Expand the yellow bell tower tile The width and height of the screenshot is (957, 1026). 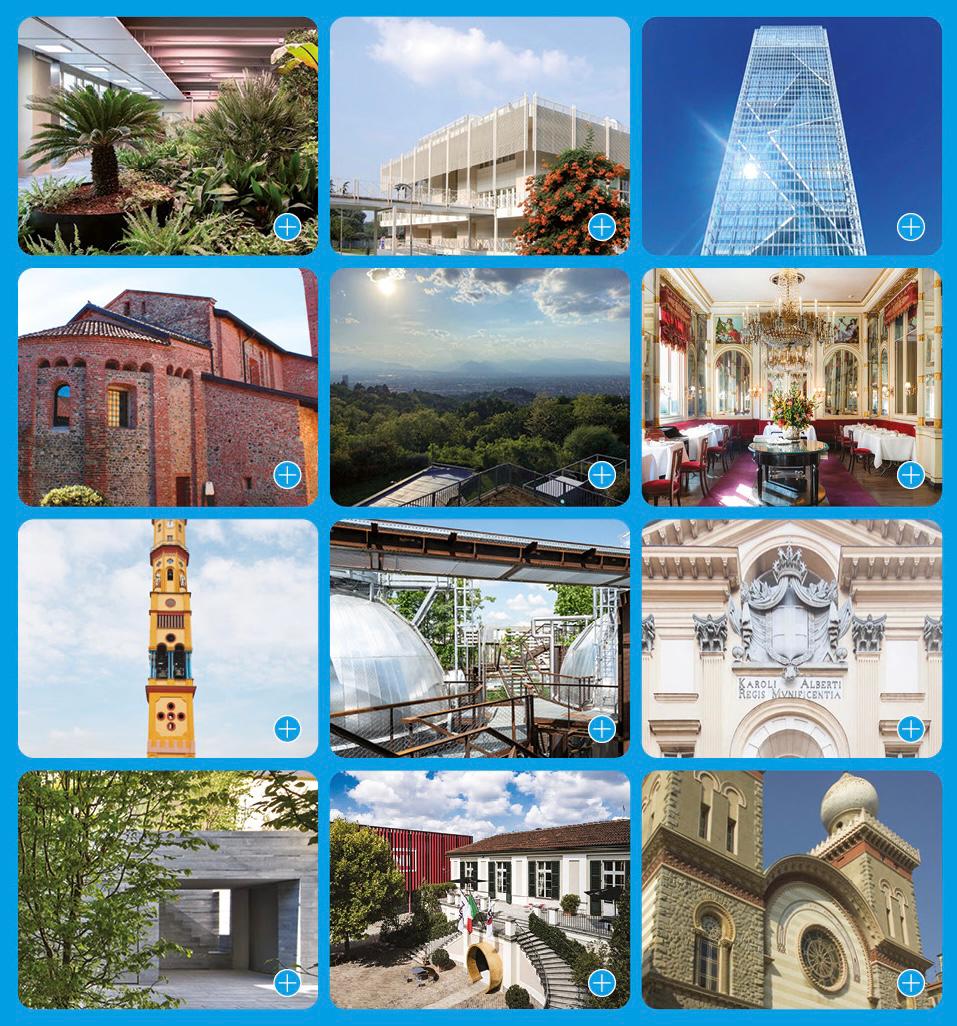click(287, 729)
